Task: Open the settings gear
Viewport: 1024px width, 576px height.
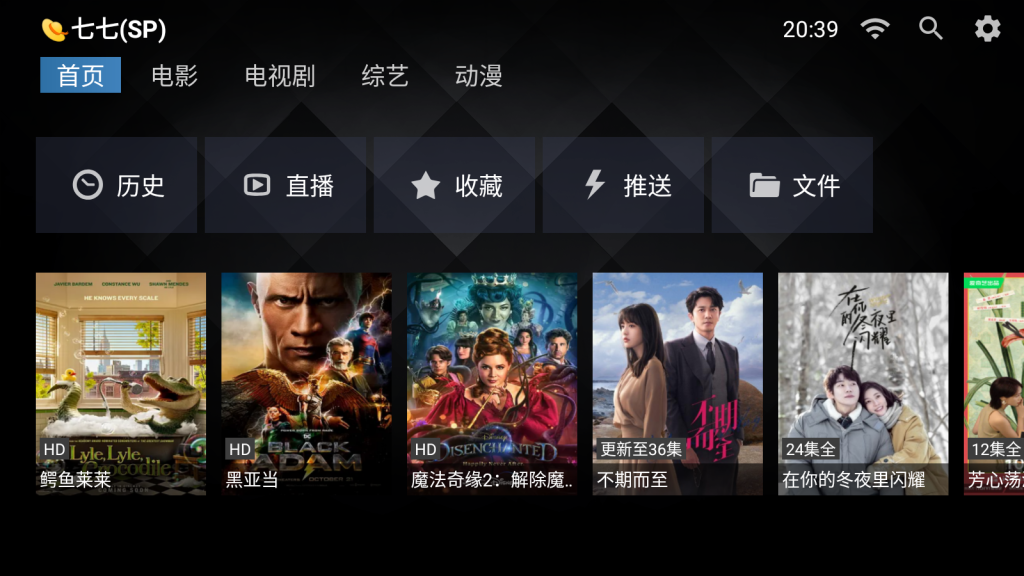Action: coord(987,29)
